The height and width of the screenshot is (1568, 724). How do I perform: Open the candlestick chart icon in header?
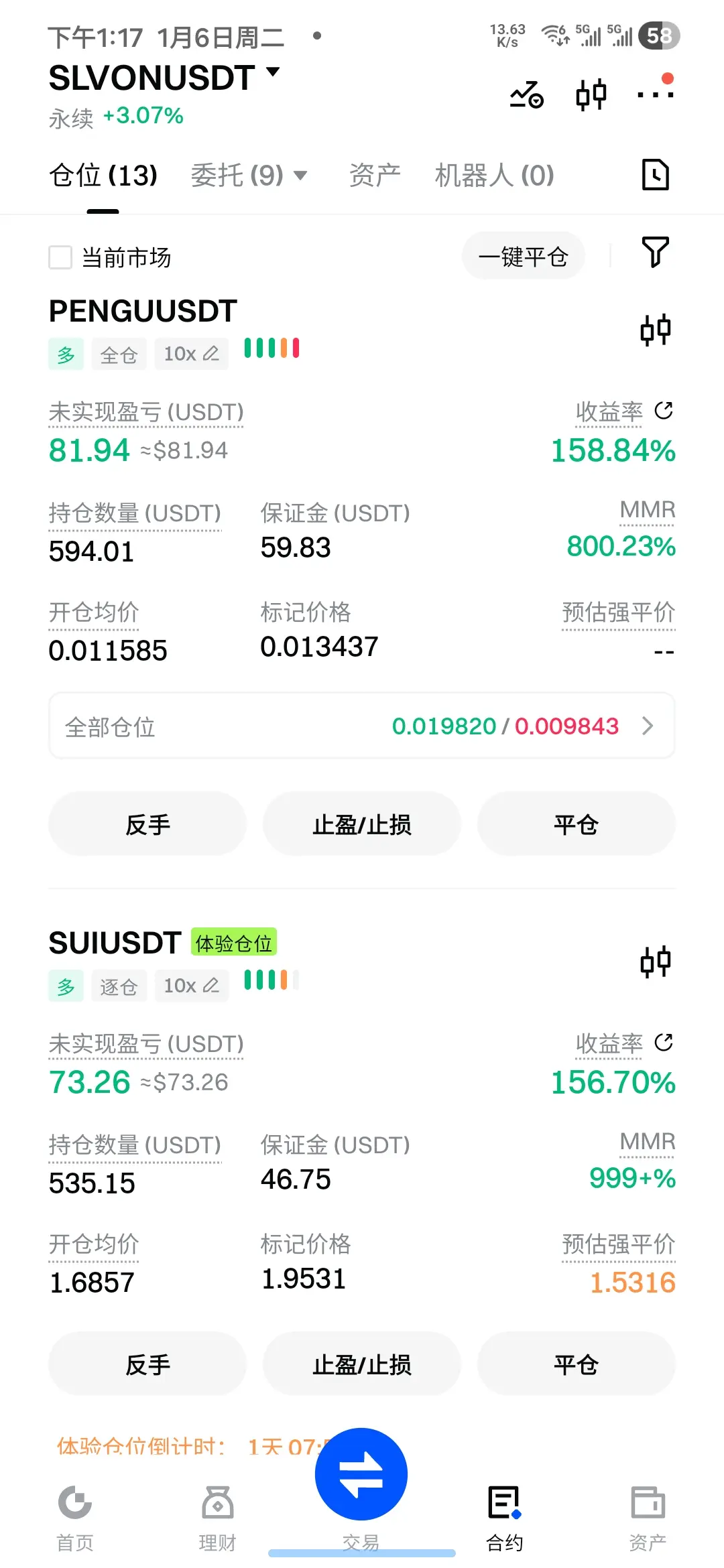point(591,94)
